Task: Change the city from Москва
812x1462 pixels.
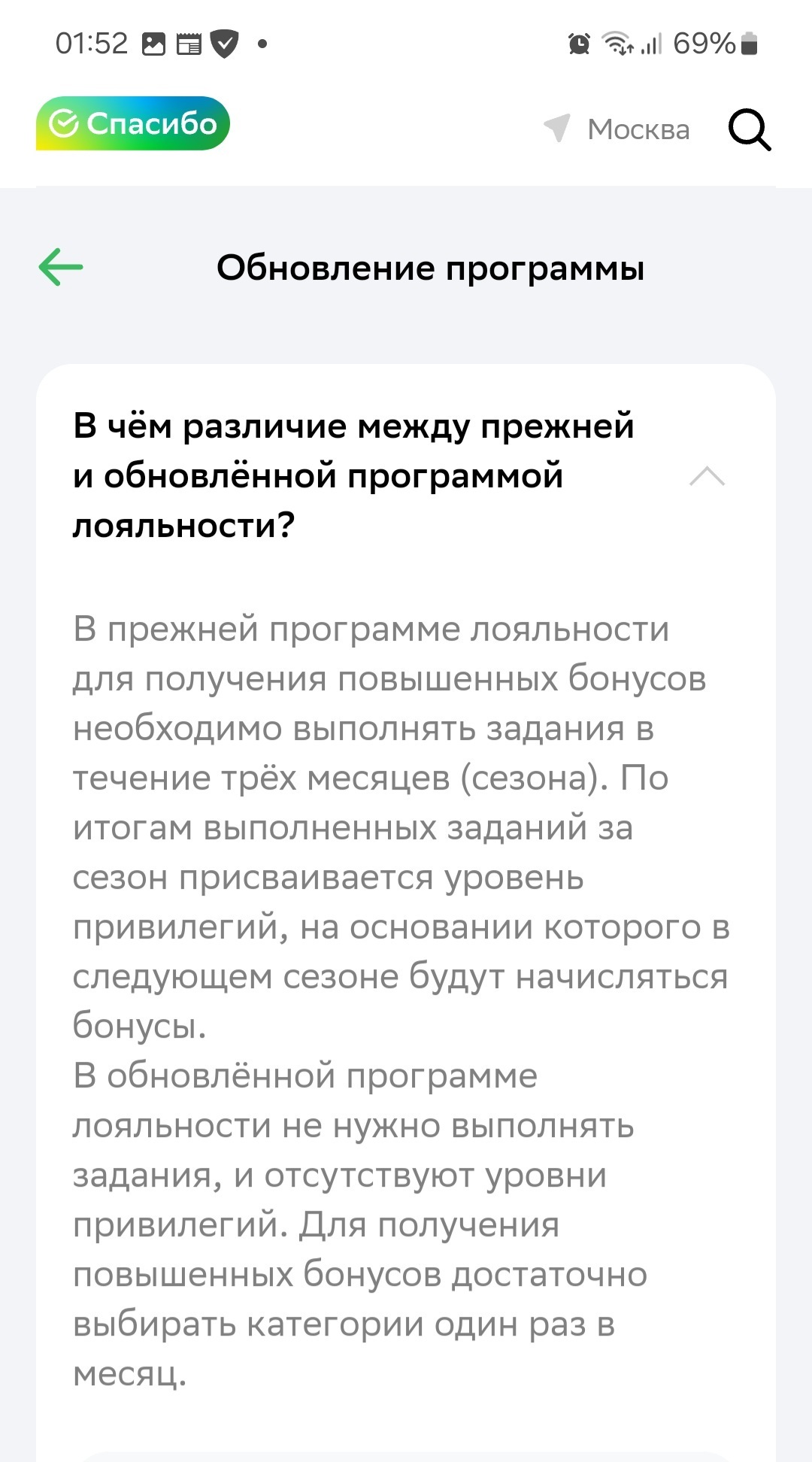Action: click(x=618, y=129)
